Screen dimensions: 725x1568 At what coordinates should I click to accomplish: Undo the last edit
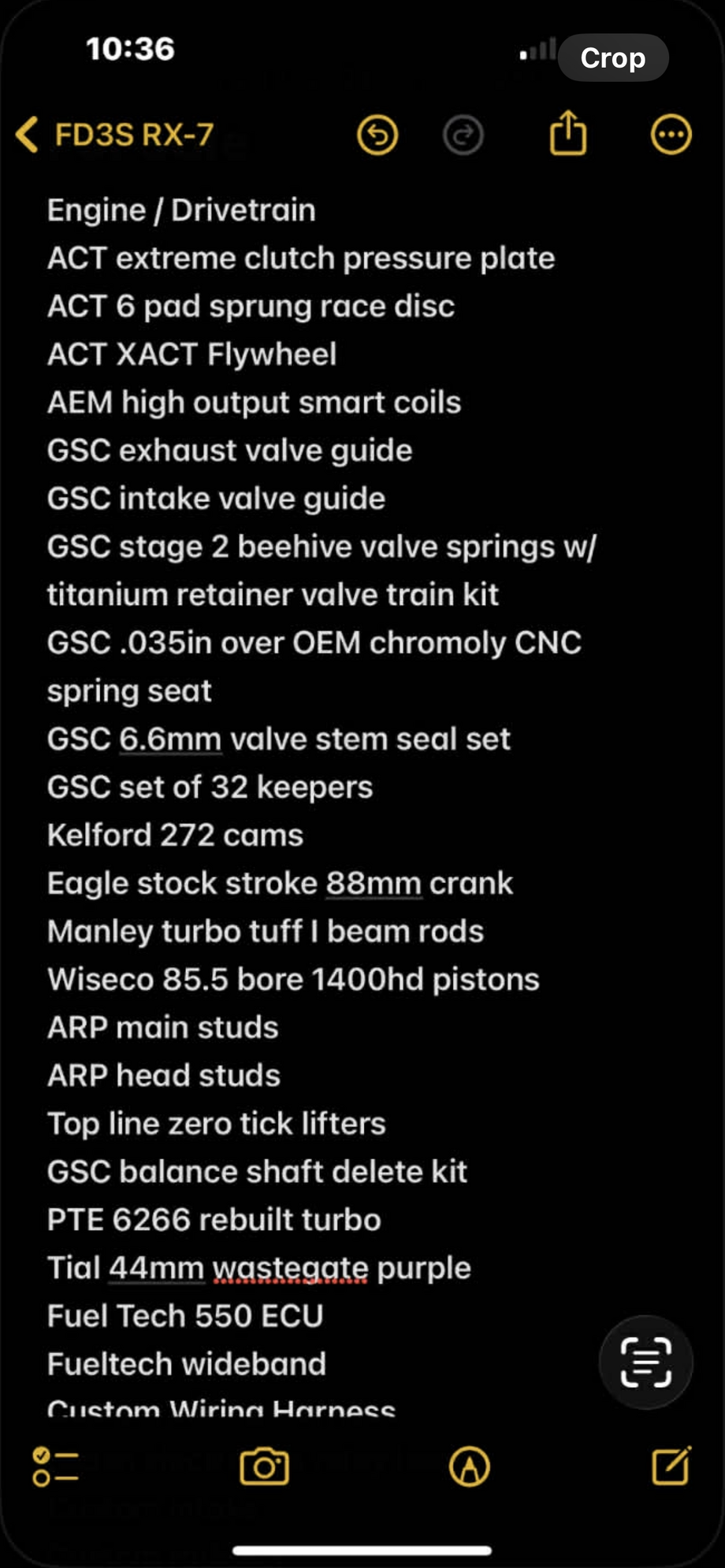click(377, 135)
